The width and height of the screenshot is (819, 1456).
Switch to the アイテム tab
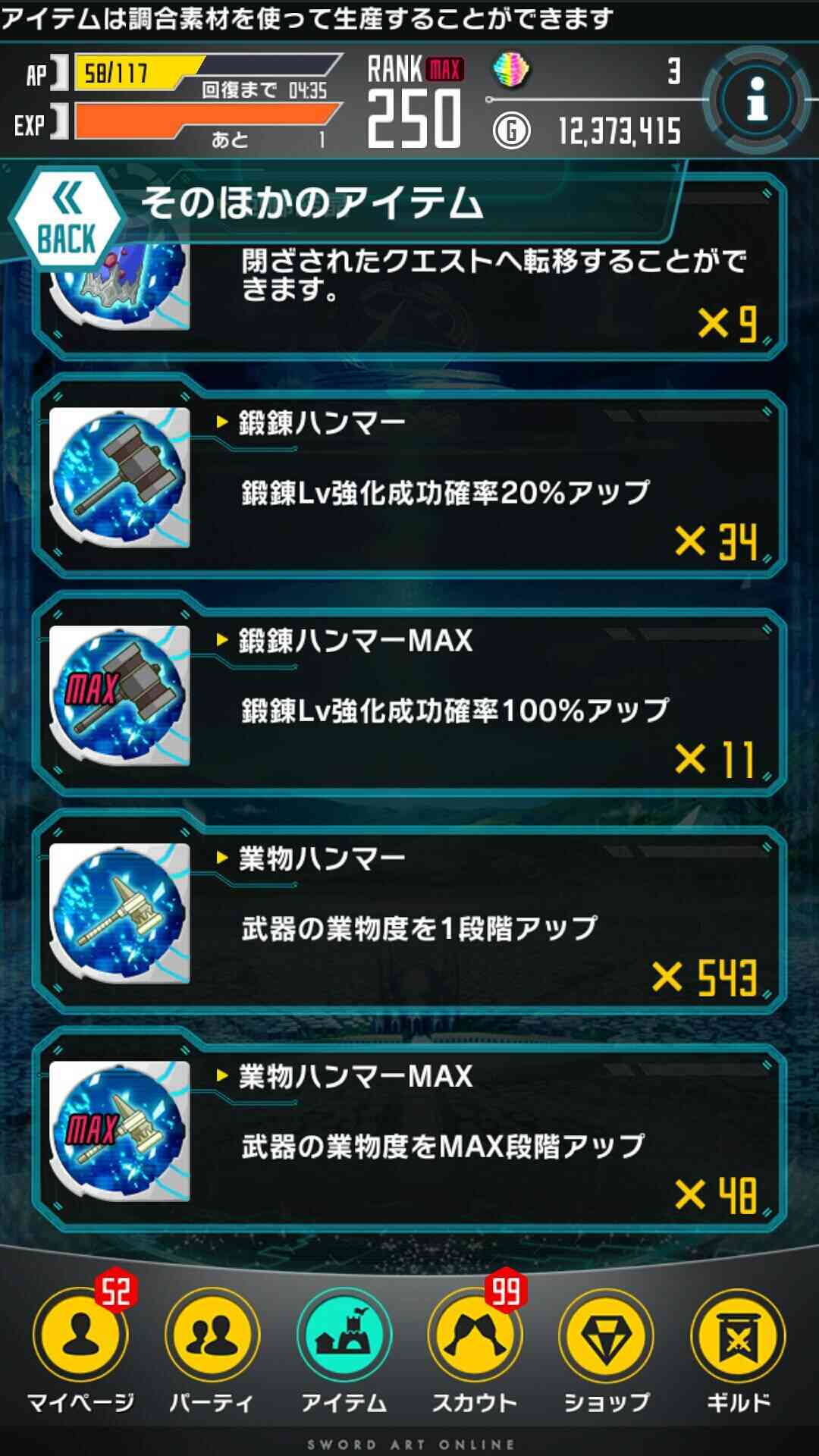pyautogui.click(x=344, y=1349)
